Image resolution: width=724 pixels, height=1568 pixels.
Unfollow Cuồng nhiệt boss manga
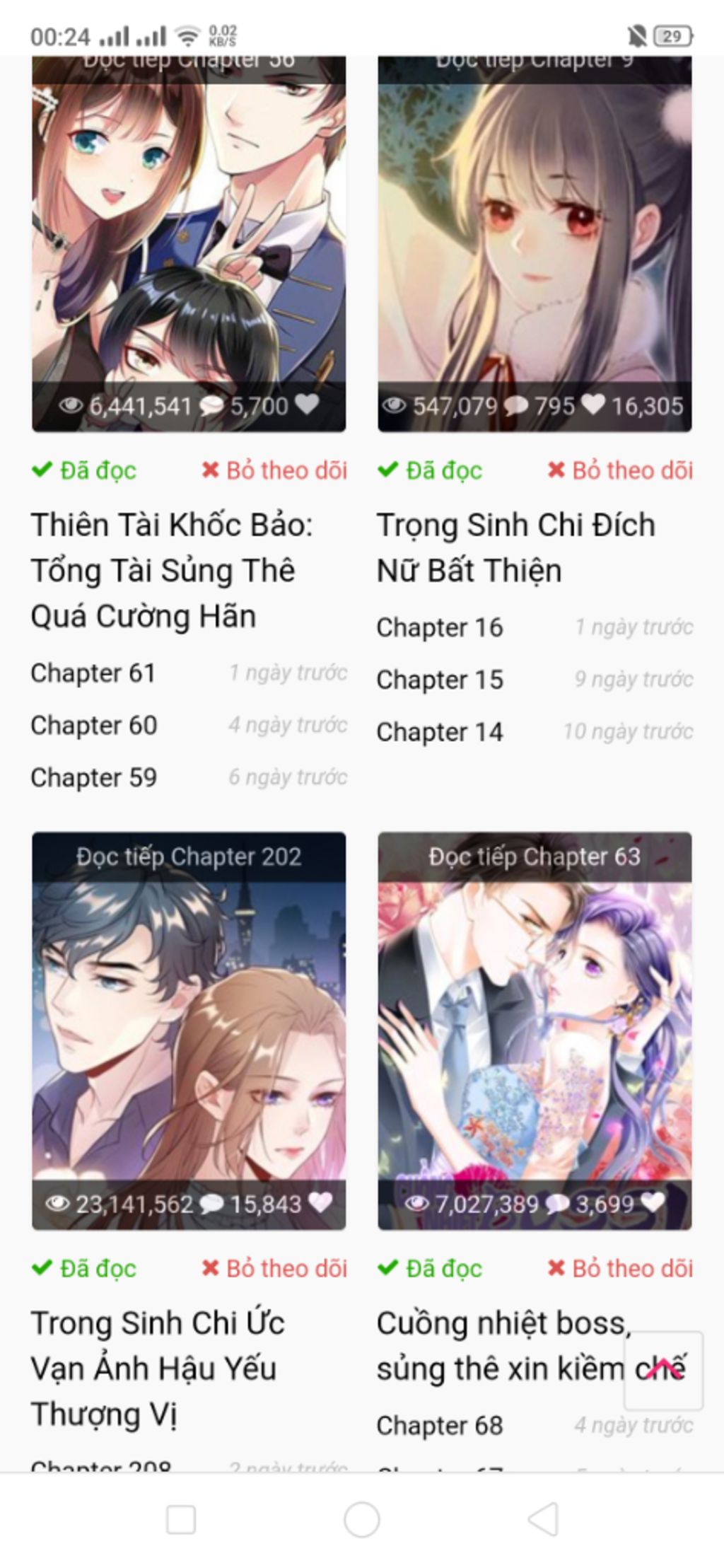(620, 1269)
